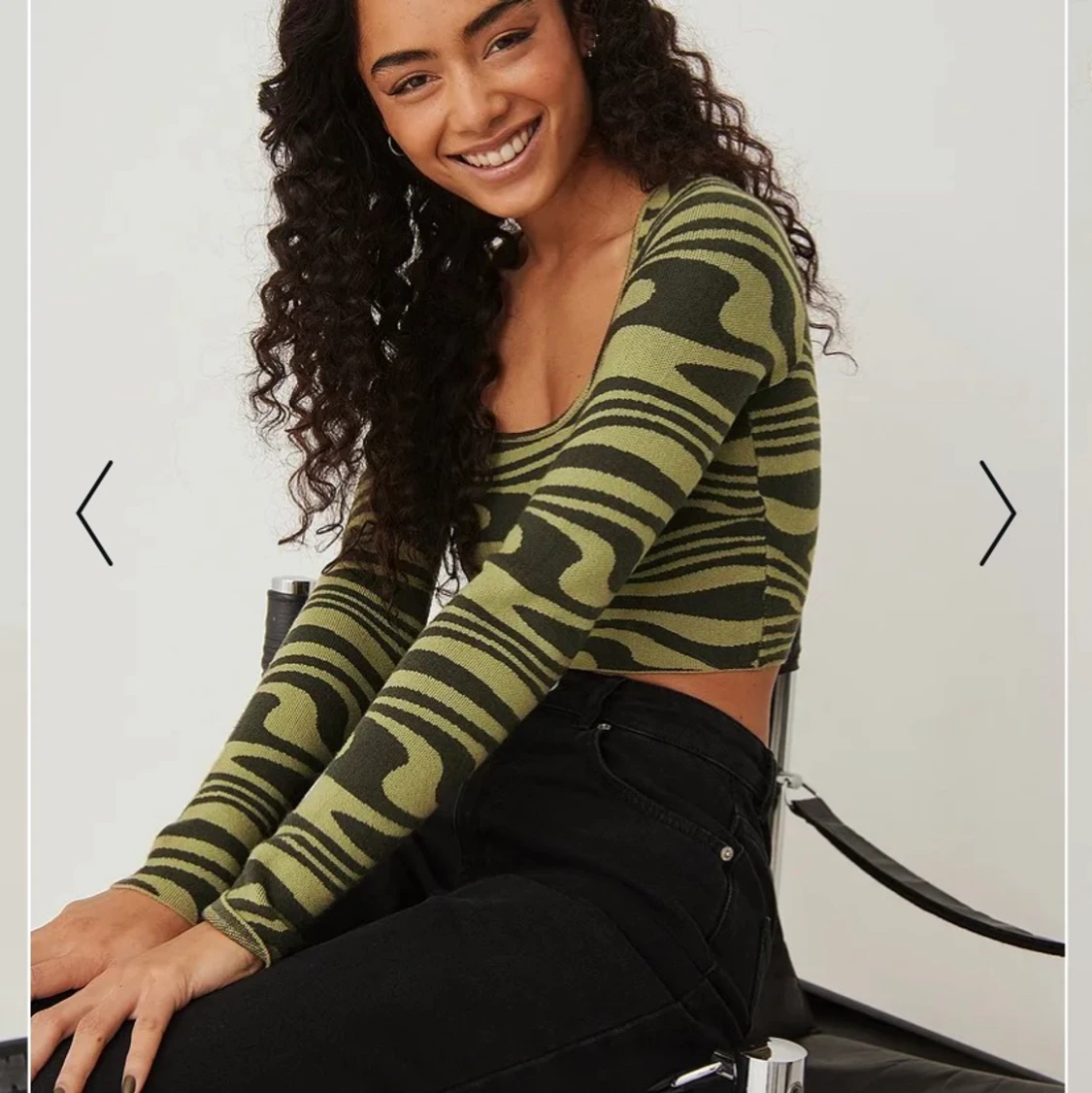The width and height of the screenshot is (1092, 1093).
Task: Show the next product photo
Action: (x=997, y=513)
